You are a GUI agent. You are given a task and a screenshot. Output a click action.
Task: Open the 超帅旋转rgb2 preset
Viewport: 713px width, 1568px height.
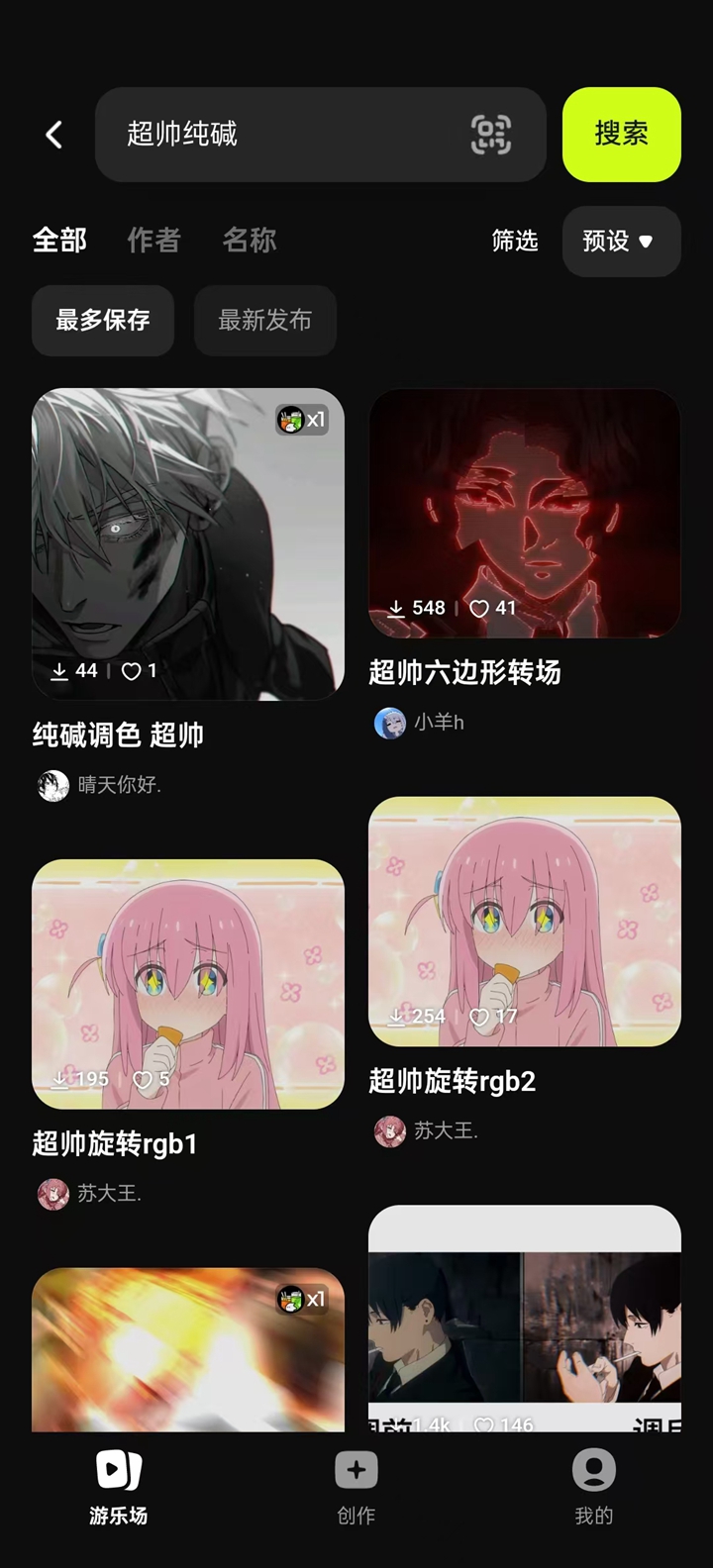[x=524, y=921]
